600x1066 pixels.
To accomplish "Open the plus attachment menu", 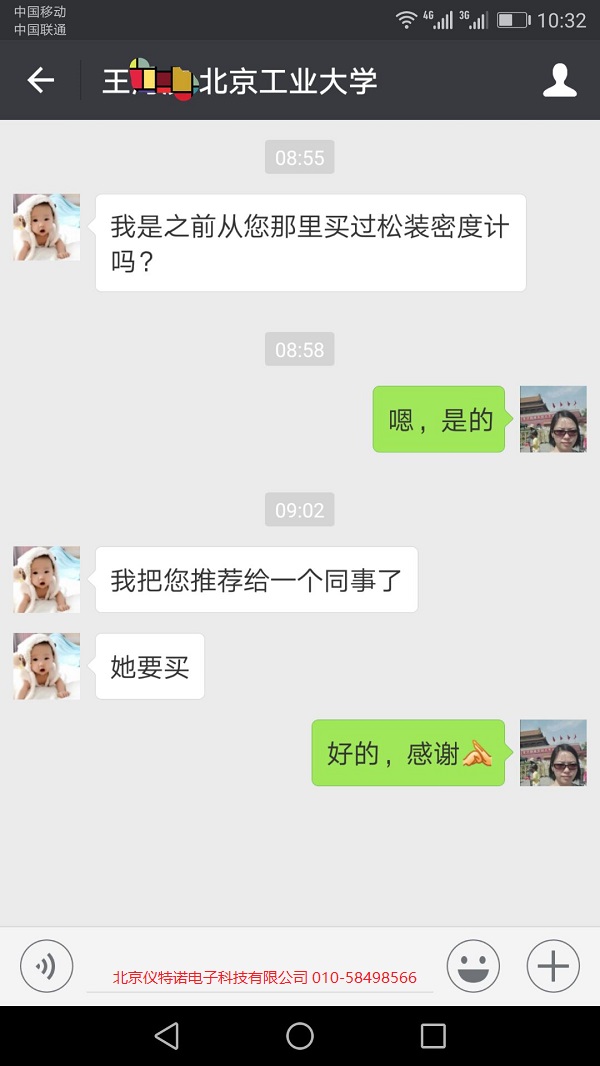I will pyautogui.click(x=553, y=966).
